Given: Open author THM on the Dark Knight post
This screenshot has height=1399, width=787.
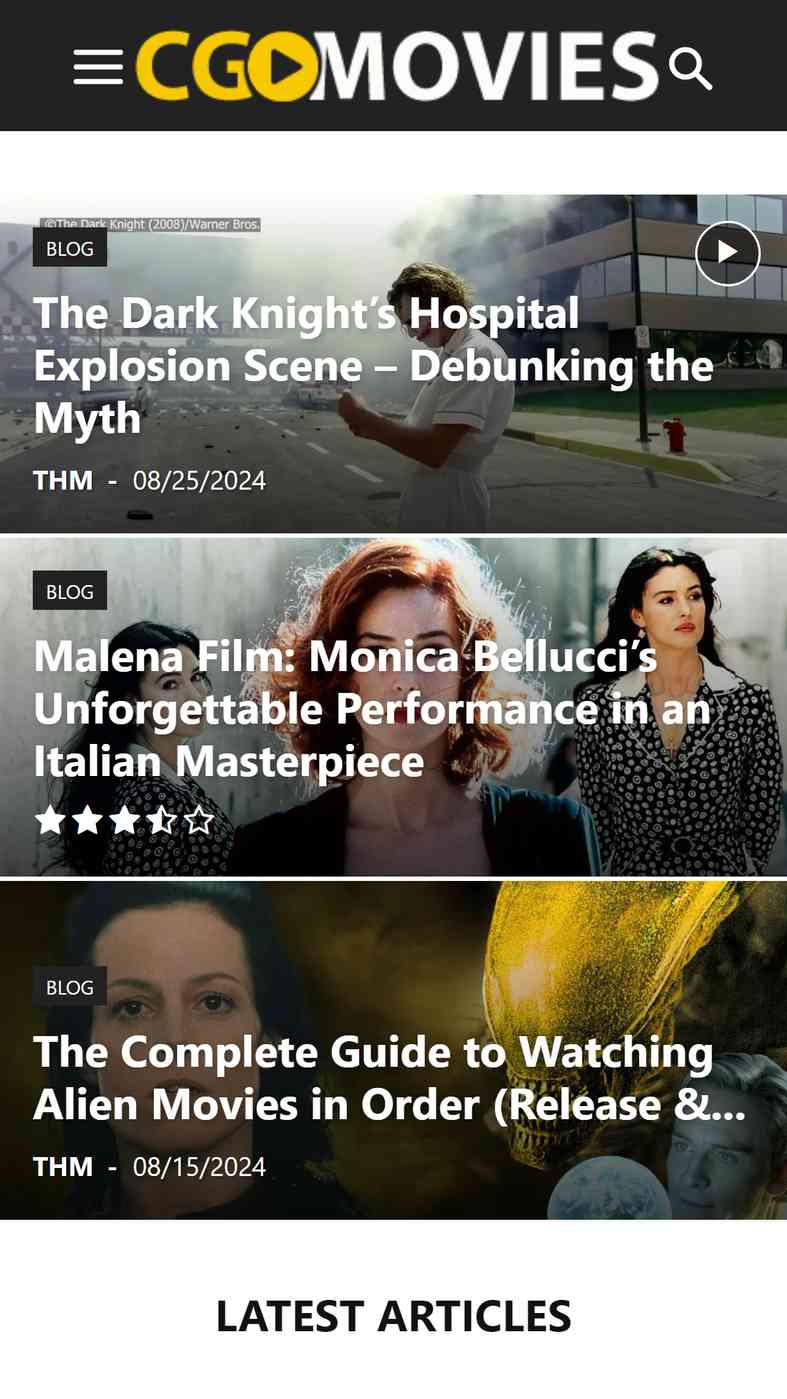Looking at the screenshot, I should click(63, 480).
